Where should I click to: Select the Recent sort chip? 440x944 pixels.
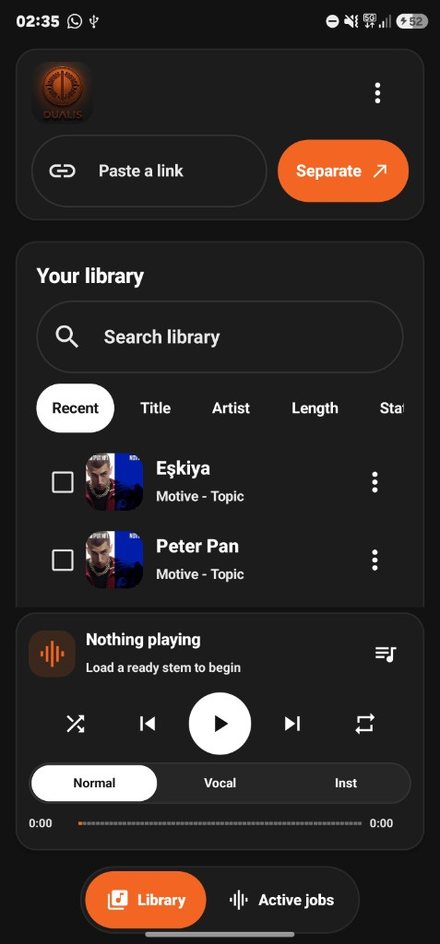75,408
